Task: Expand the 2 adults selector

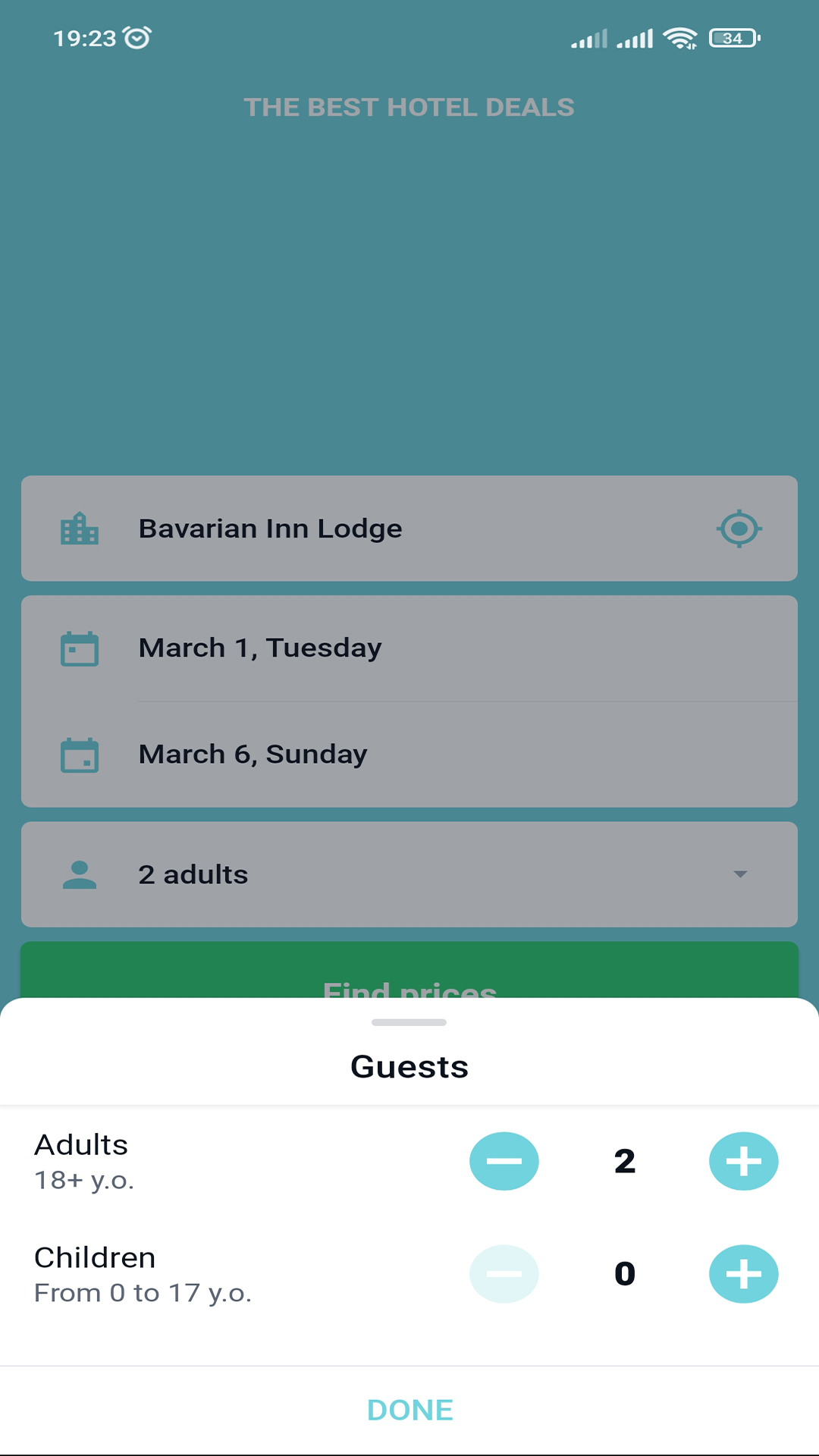Action: (x=409, y=874)
